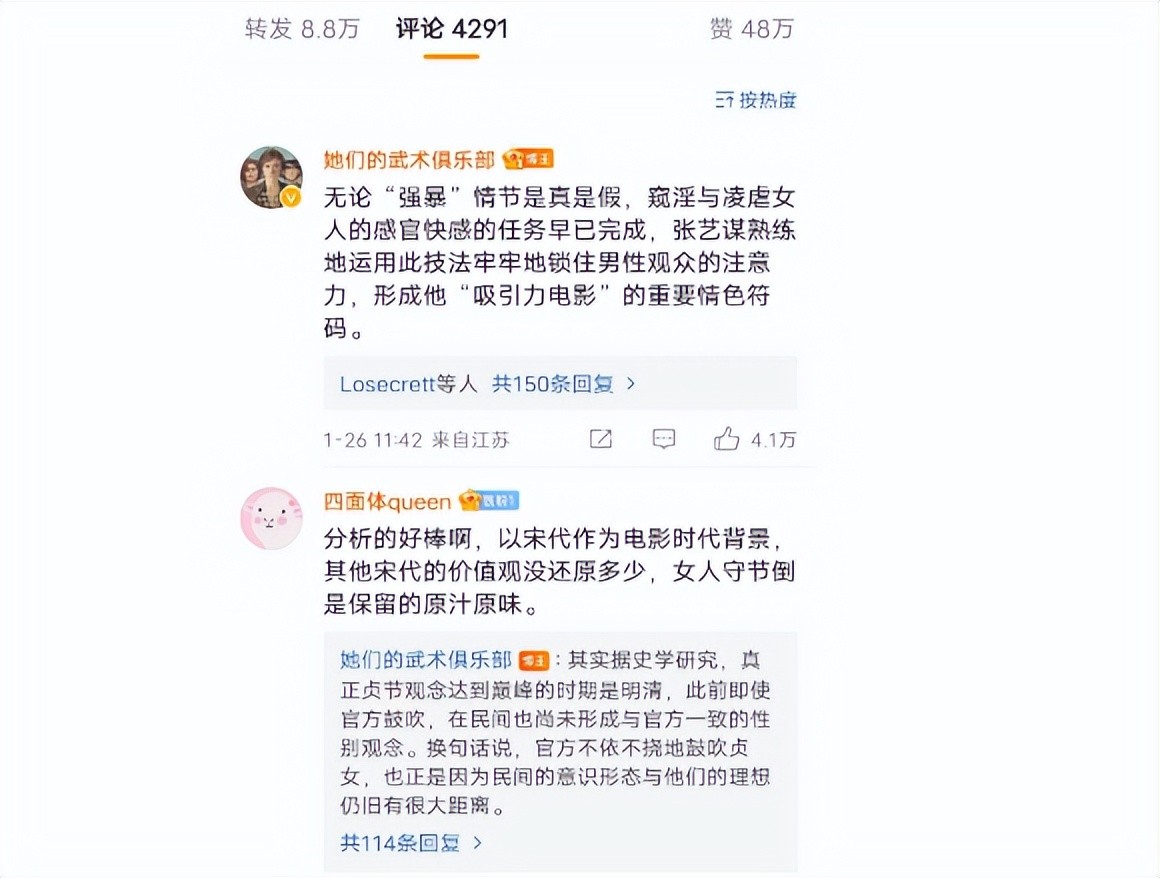
Task: Open 她们的武术俱乐部 profile avatar
Action: 271,178
